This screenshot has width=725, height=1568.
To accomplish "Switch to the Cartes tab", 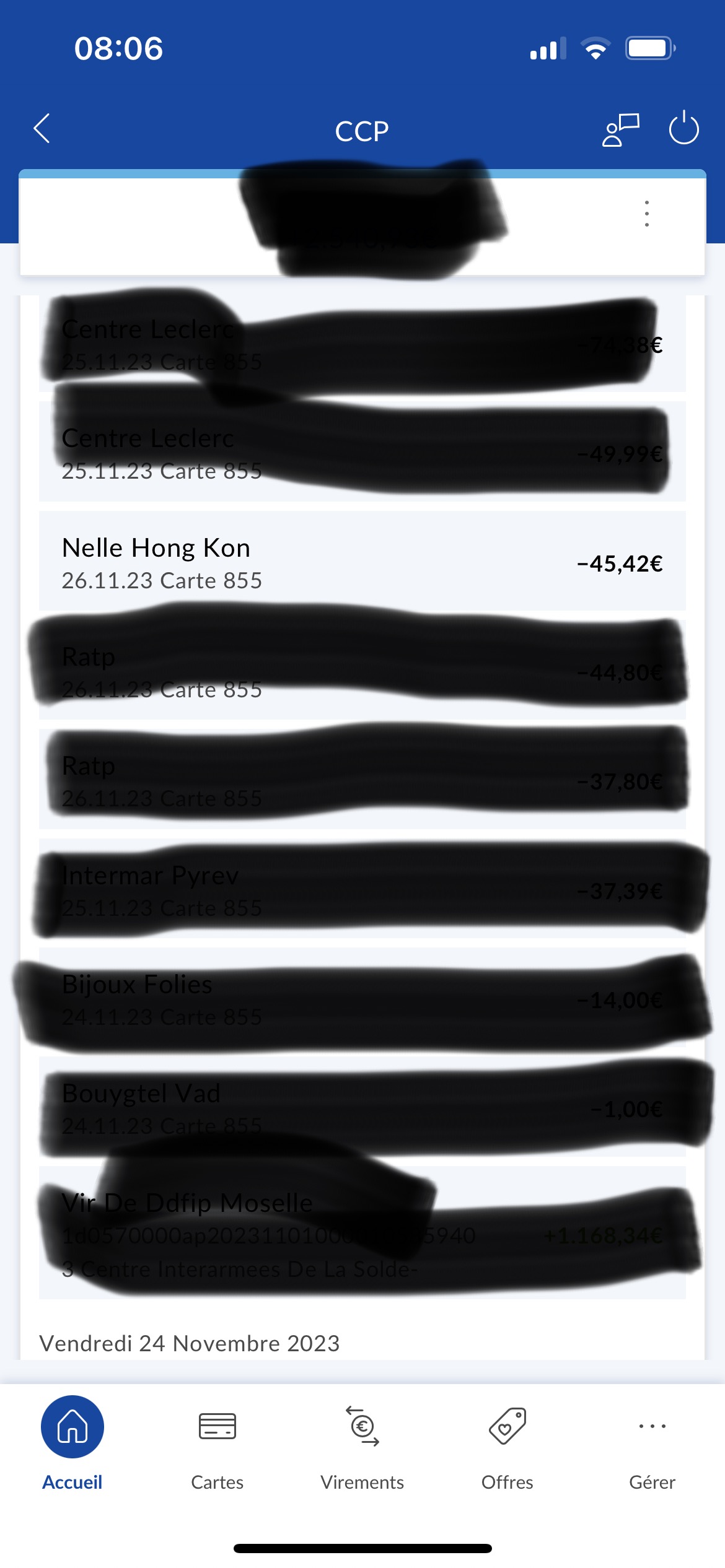I will [x=217, y=1444].
